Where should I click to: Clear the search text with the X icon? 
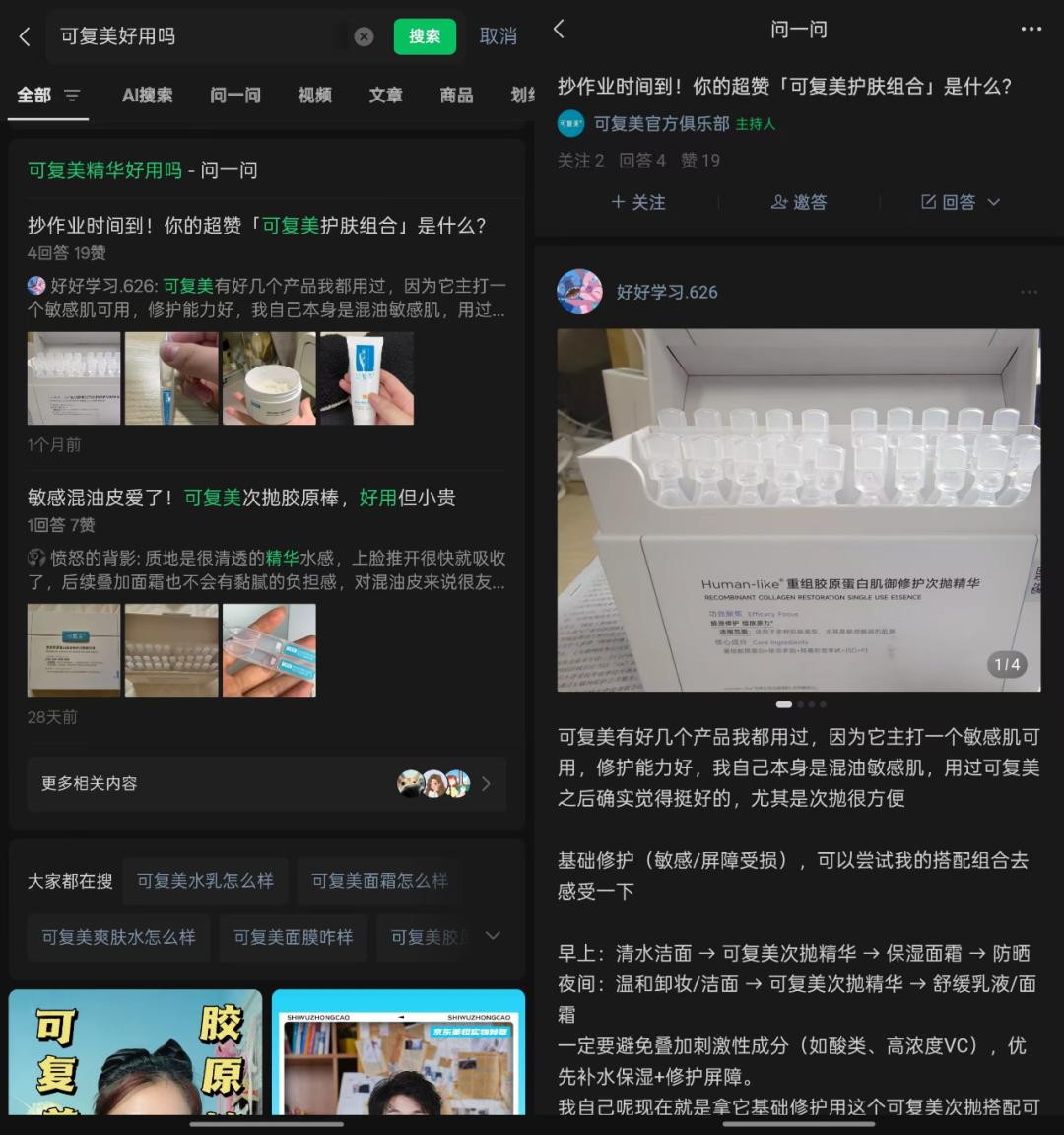(364, 36)
